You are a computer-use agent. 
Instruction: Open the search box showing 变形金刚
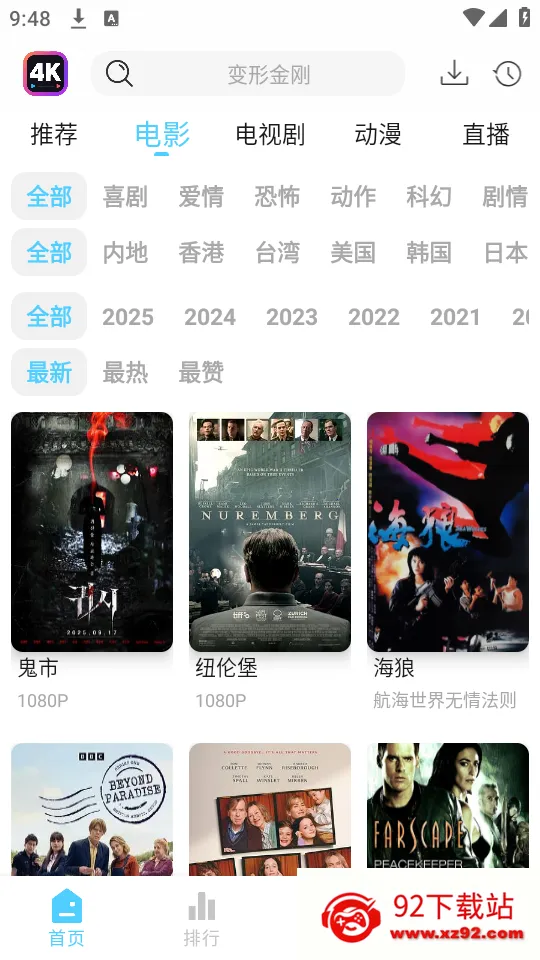(247, 74)
